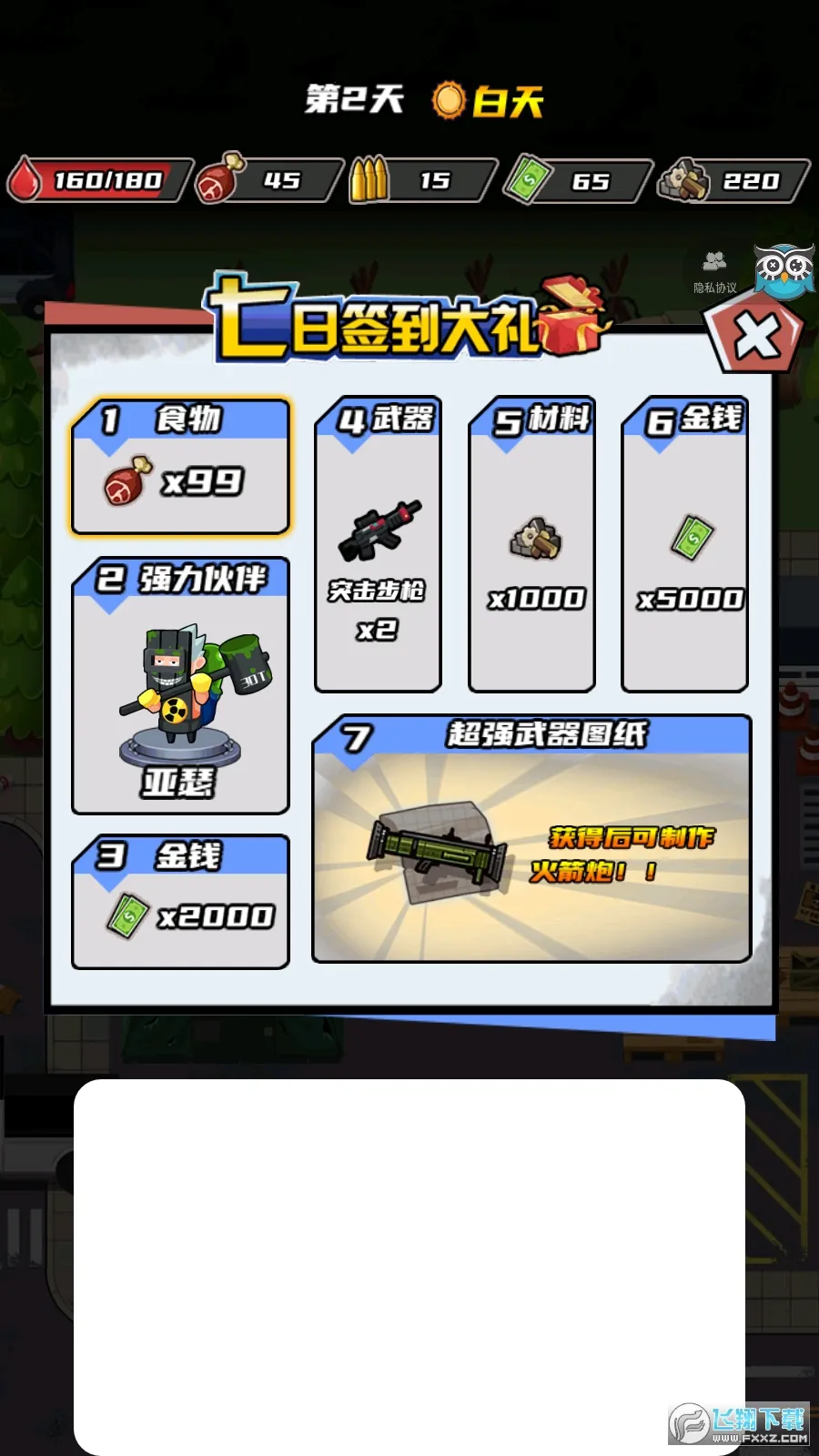View day 7 超强武器图纸 reward card
The image size is (819, 1456).
(531, 839)
